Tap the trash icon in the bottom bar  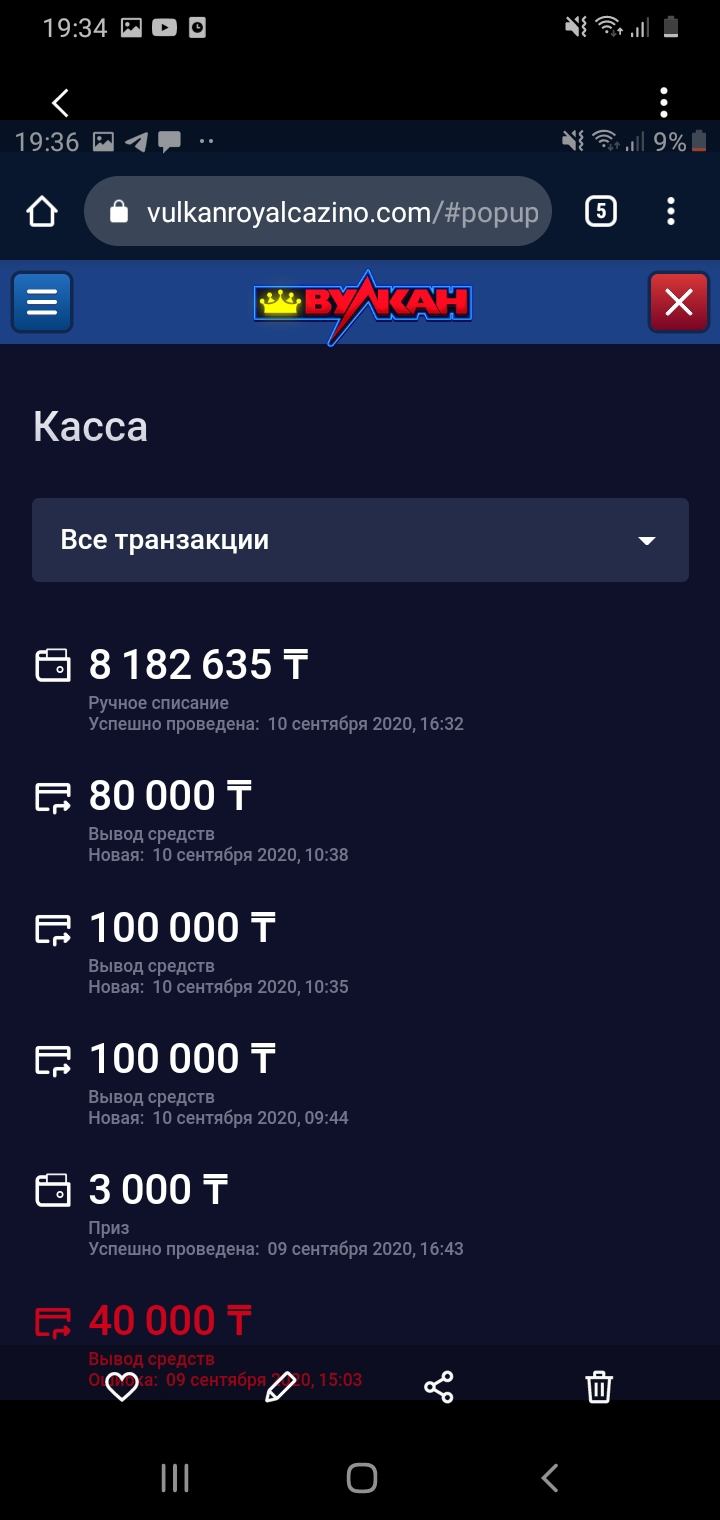pos(598,1386)
